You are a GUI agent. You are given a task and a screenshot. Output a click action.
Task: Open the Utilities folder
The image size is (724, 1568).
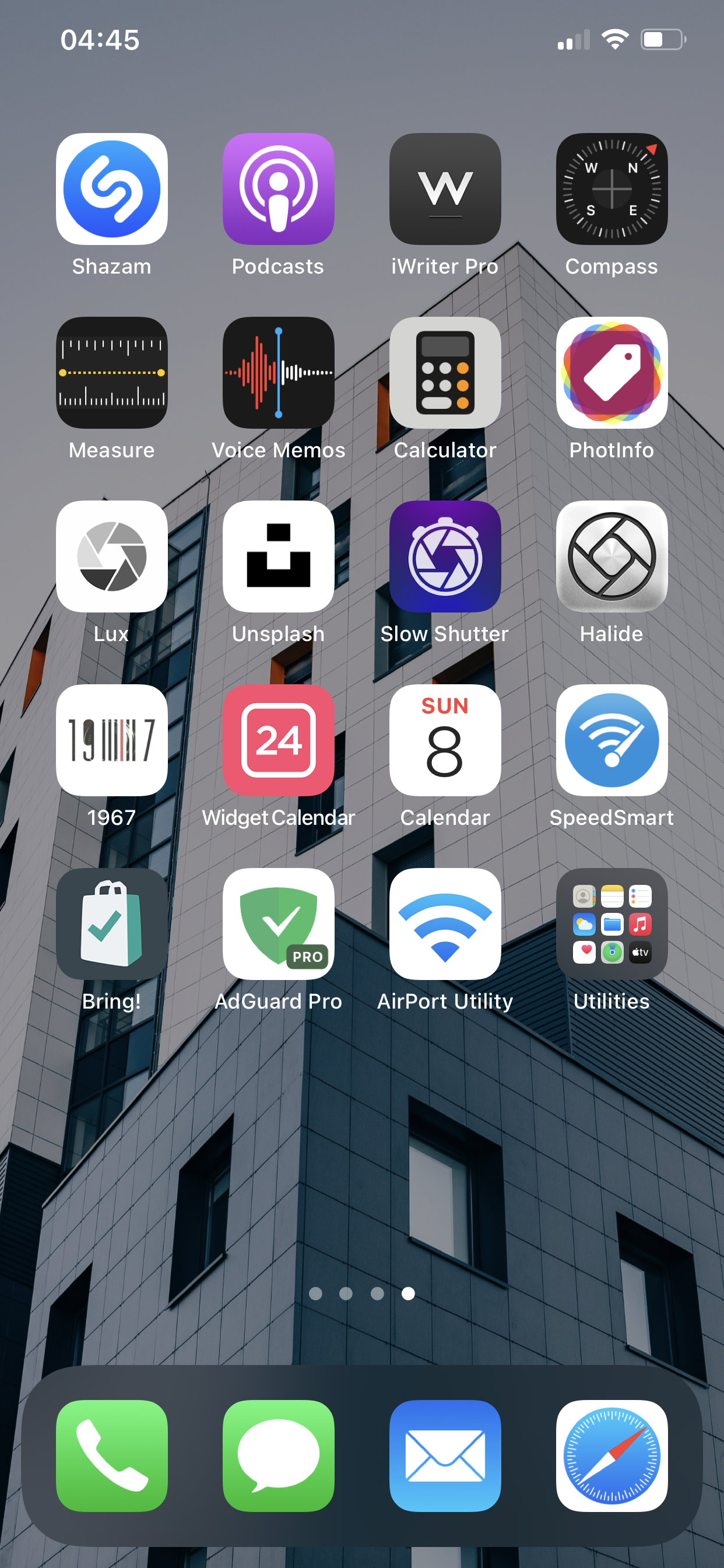point(611,924)
